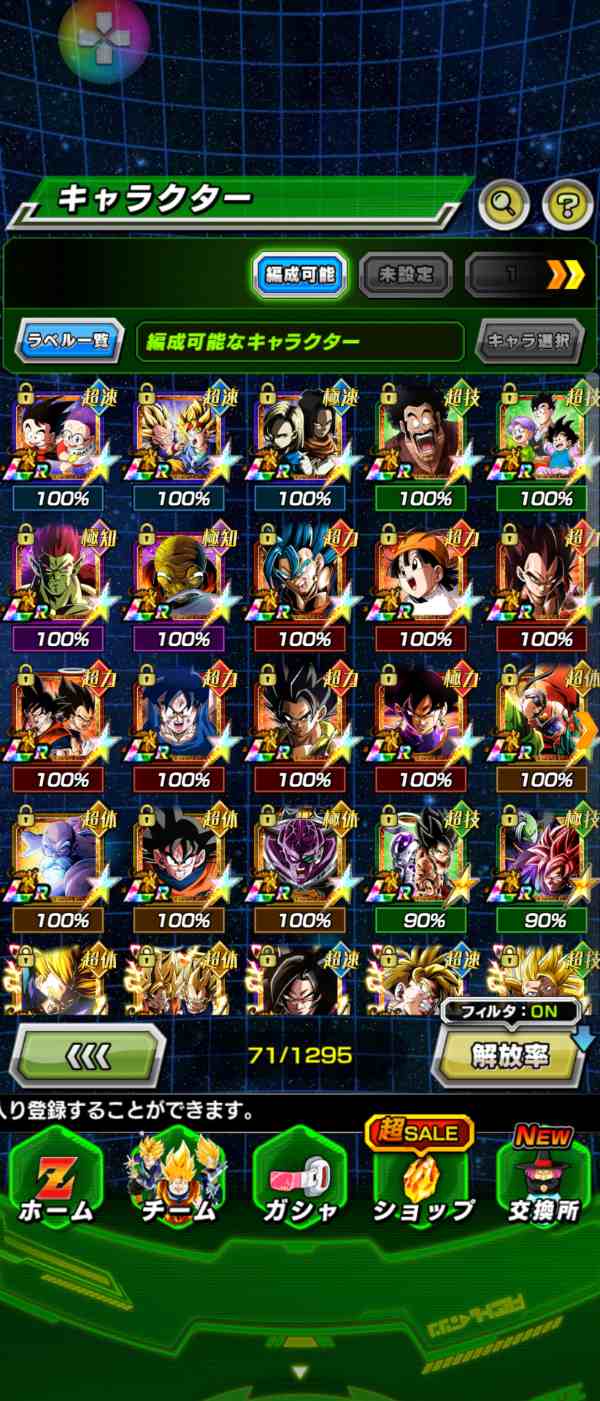Open the チーム tab
The height and width of the screenshot is (1401, 600).
point(177,1180)
